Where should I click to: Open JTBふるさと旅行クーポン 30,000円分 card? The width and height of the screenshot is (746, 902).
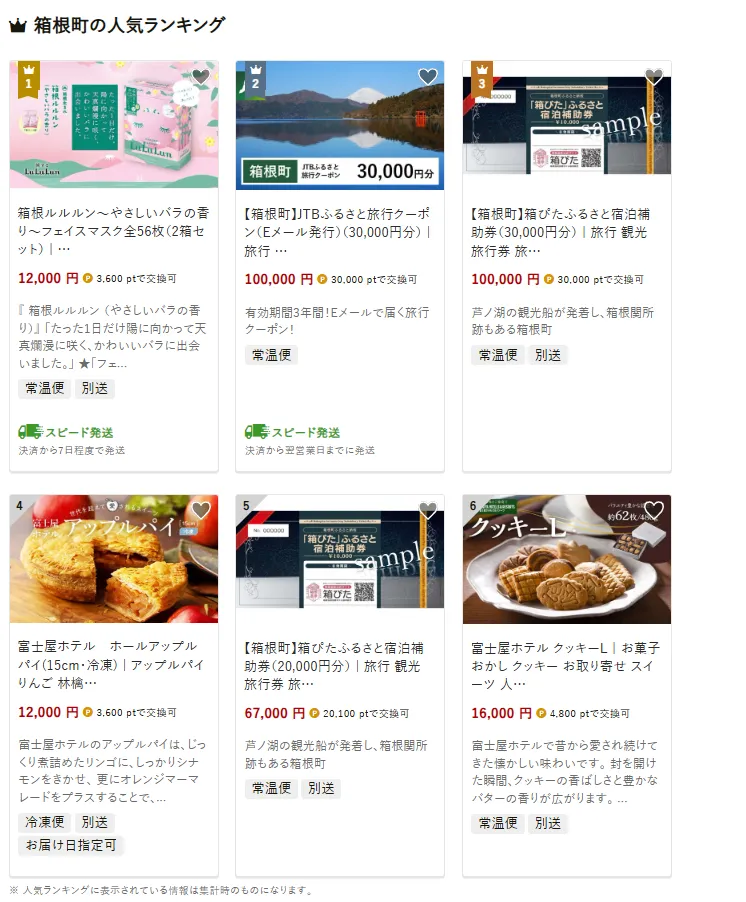(x=340, y=222)
